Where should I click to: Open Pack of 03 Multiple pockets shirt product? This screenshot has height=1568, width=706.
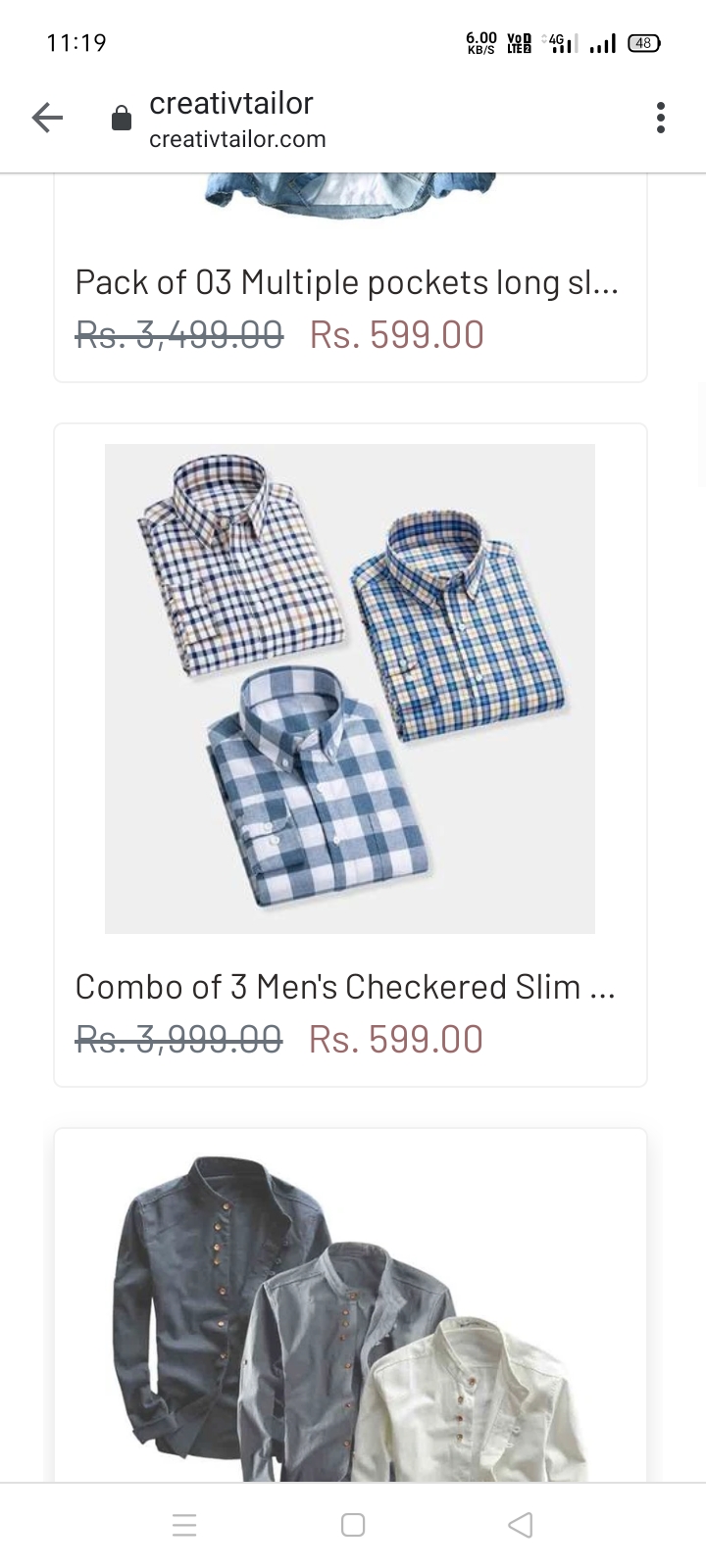pyautogui.click(x=346, y=282)
